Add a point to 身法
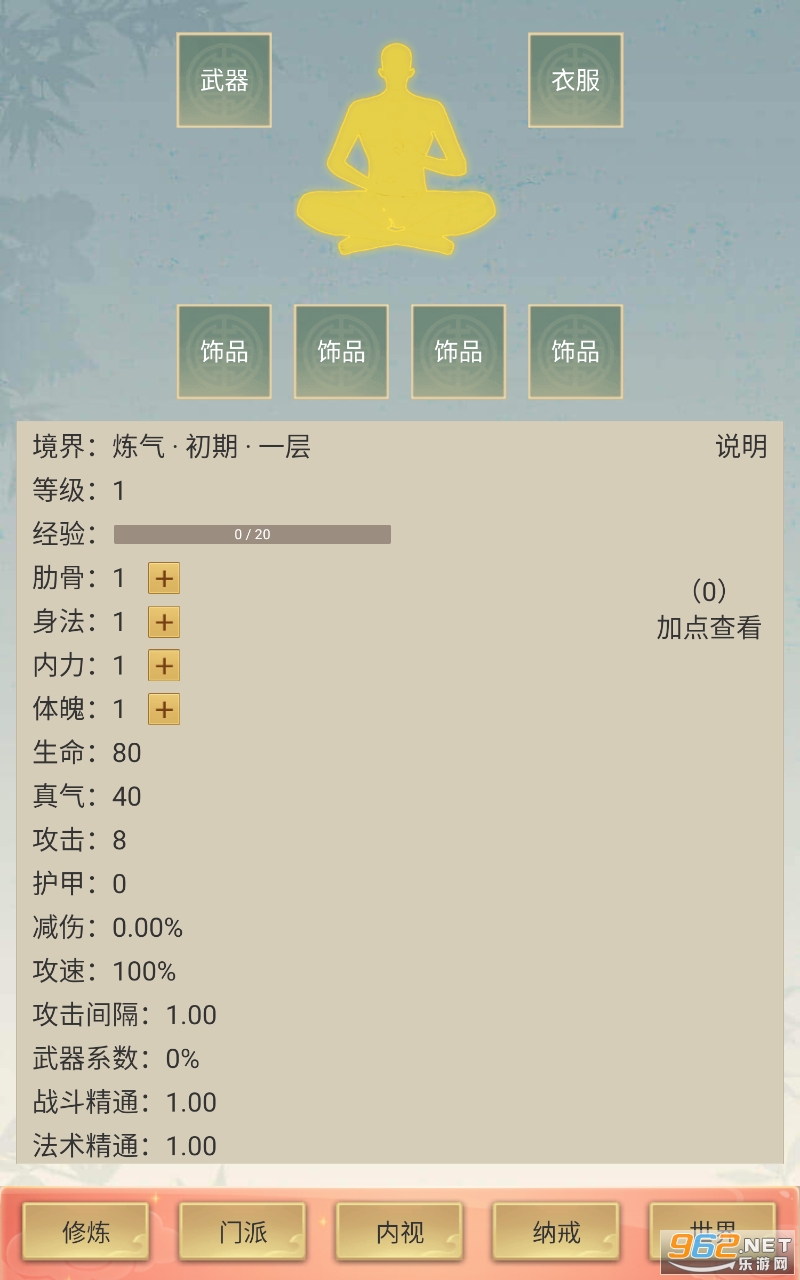Screen dimensions: 800x1280 pyautogui.click(x=164, y=622)
